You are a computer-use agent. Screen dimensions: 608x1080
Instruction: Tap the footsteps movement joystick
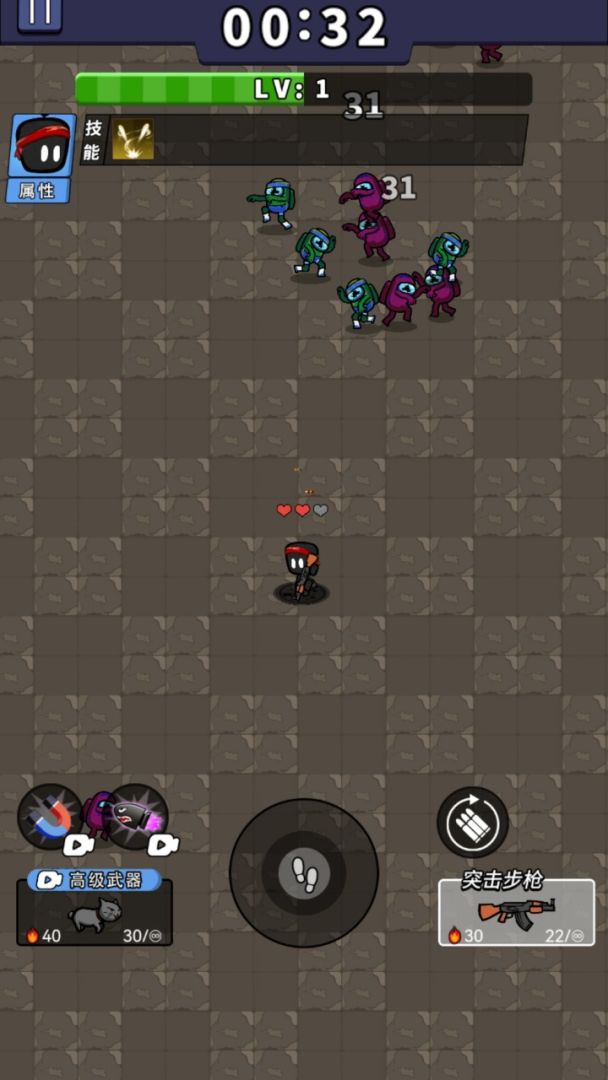(x=304, y=873)
